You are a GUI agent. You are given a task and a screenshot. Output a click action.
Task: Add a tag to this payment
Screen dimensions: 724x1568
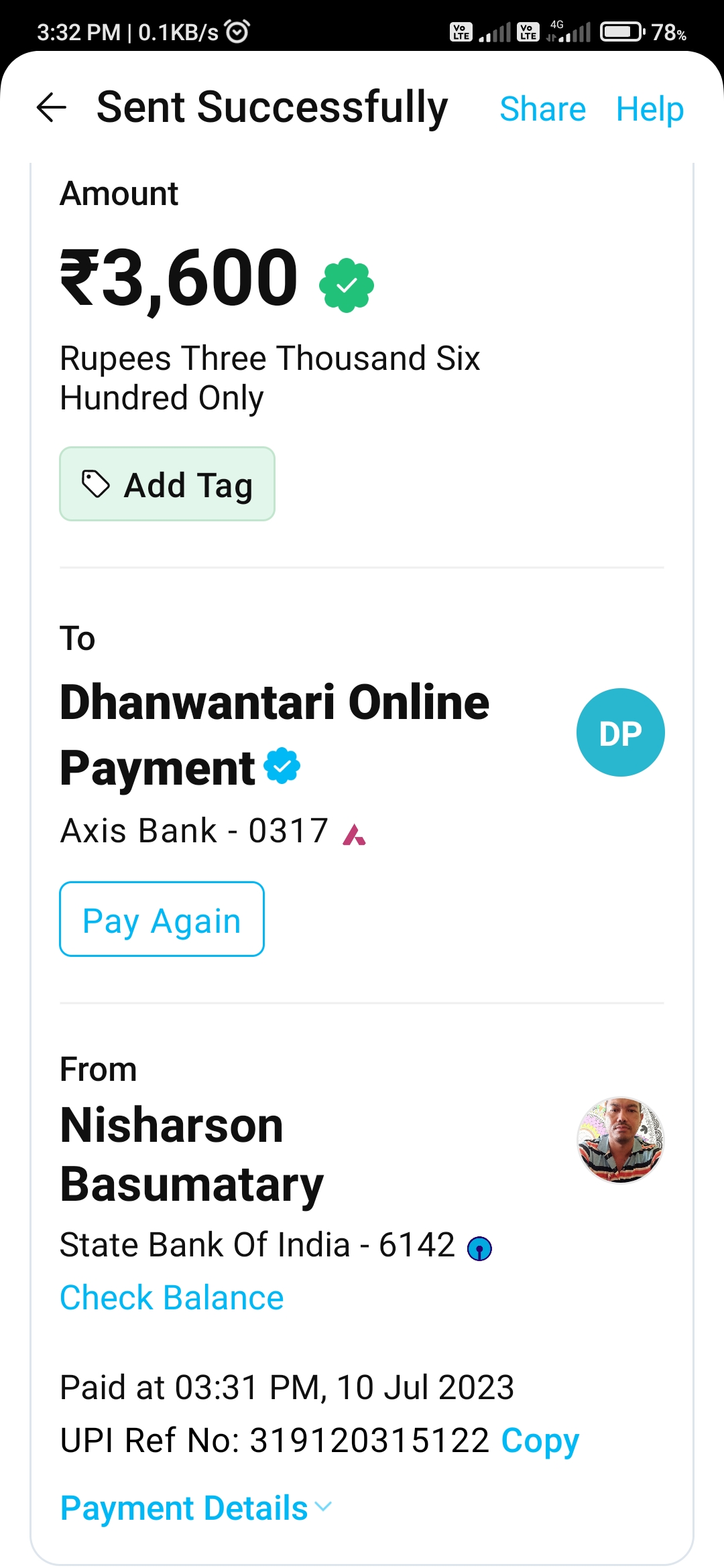tap(167, 484)
